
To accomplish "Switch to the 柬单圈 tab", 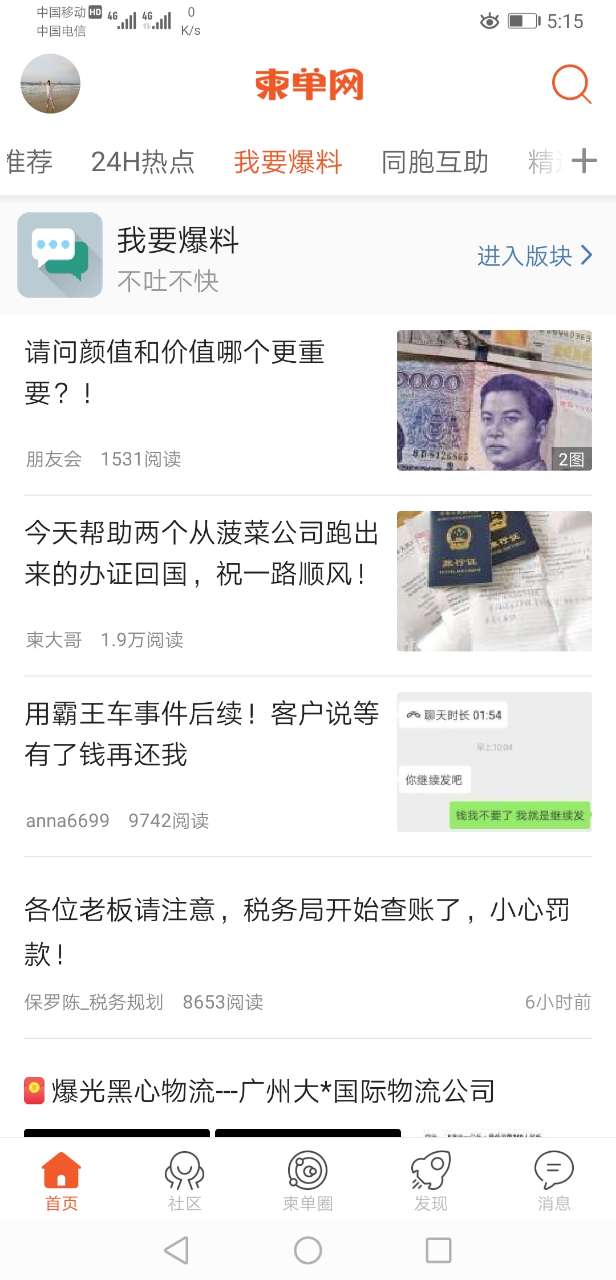I will pyautogui.click(x=308, y=1180).
